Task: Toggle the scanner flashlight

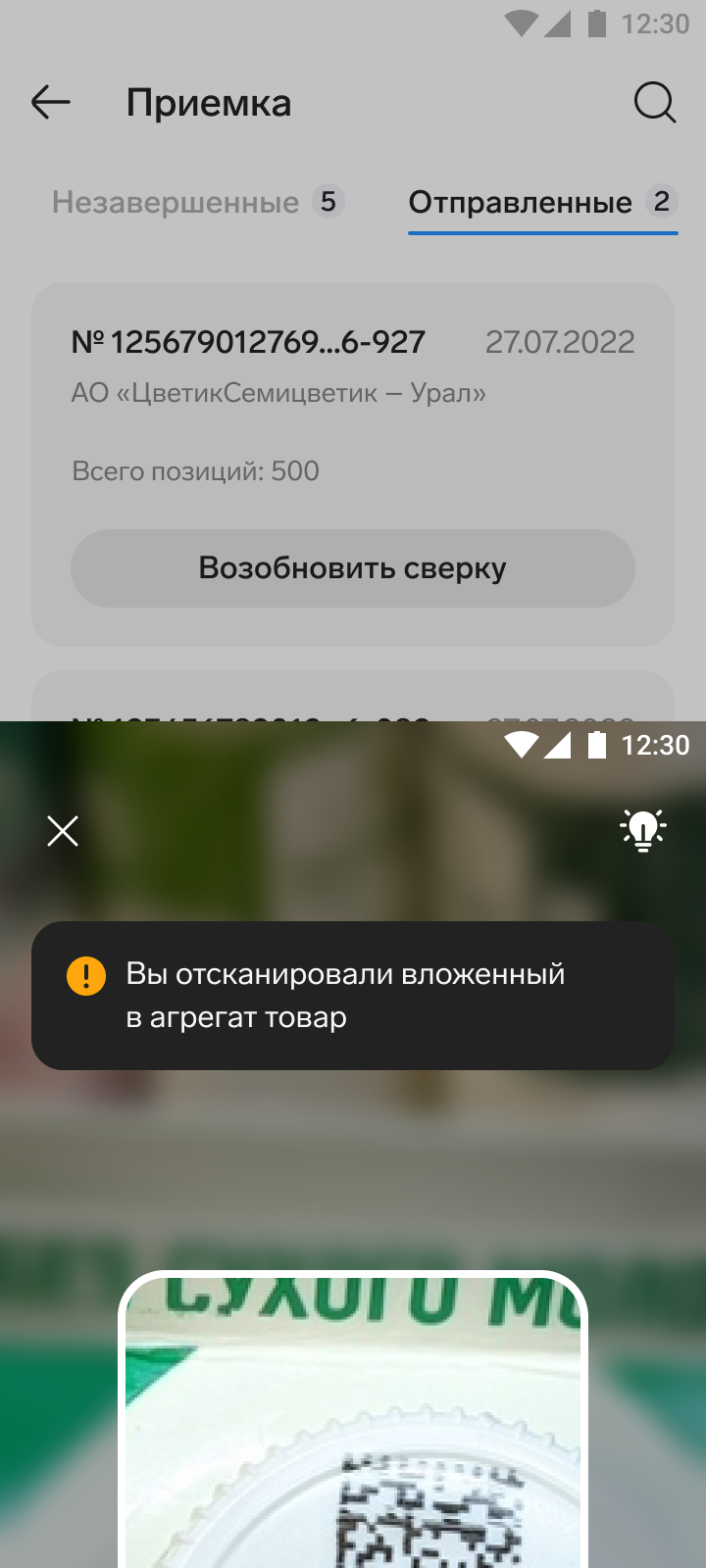Action: click(x=643, y=831)
